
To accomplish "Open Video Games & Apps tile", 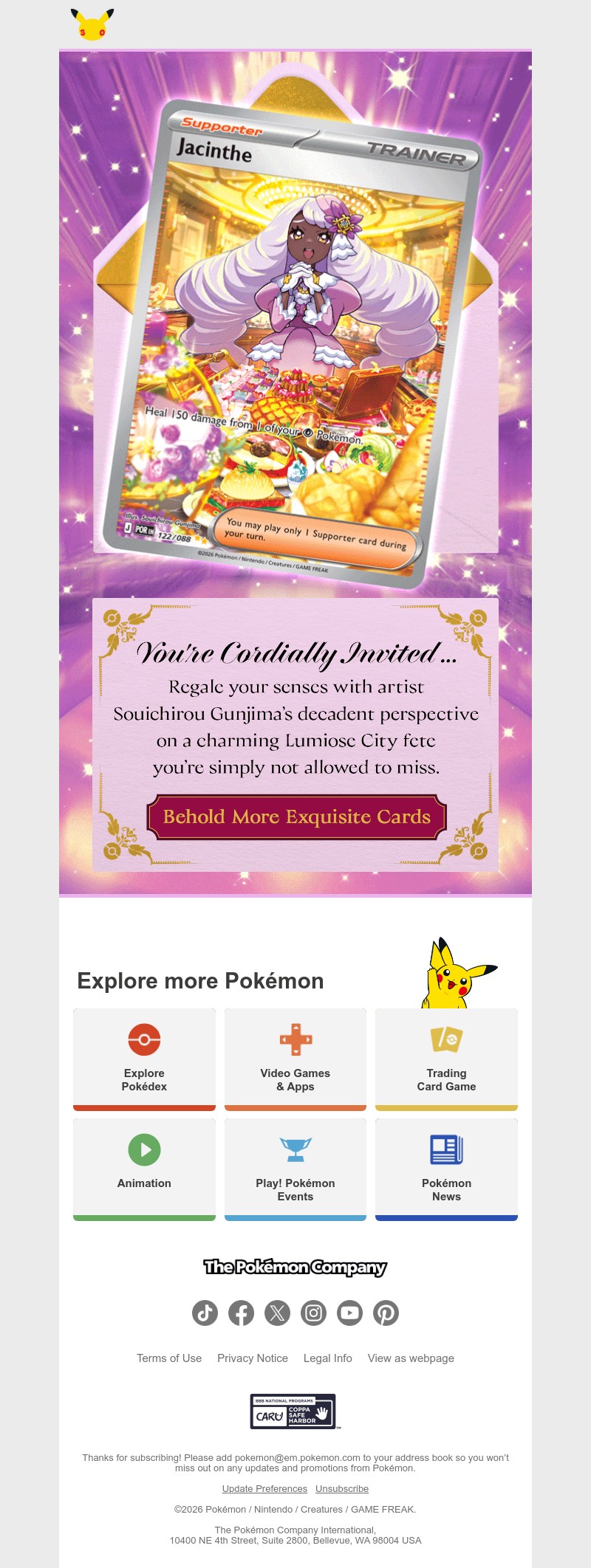I will pos(295,1059).
